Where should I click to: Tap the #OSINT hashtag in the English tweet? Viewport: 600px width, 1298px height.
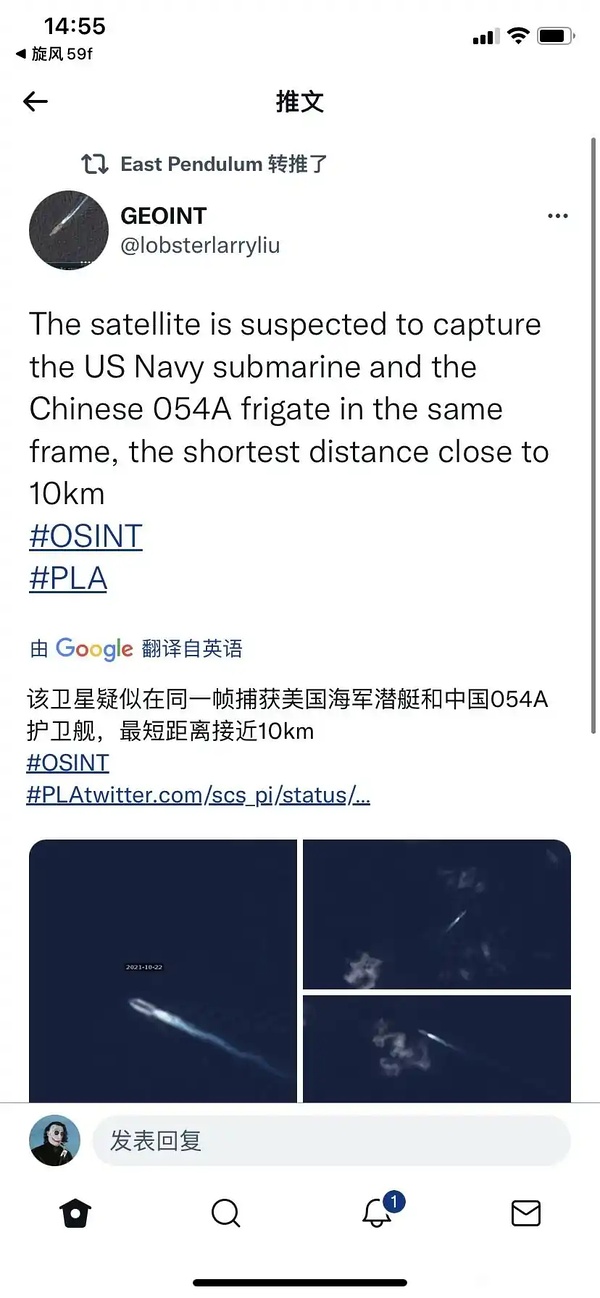tap(86, 536)
